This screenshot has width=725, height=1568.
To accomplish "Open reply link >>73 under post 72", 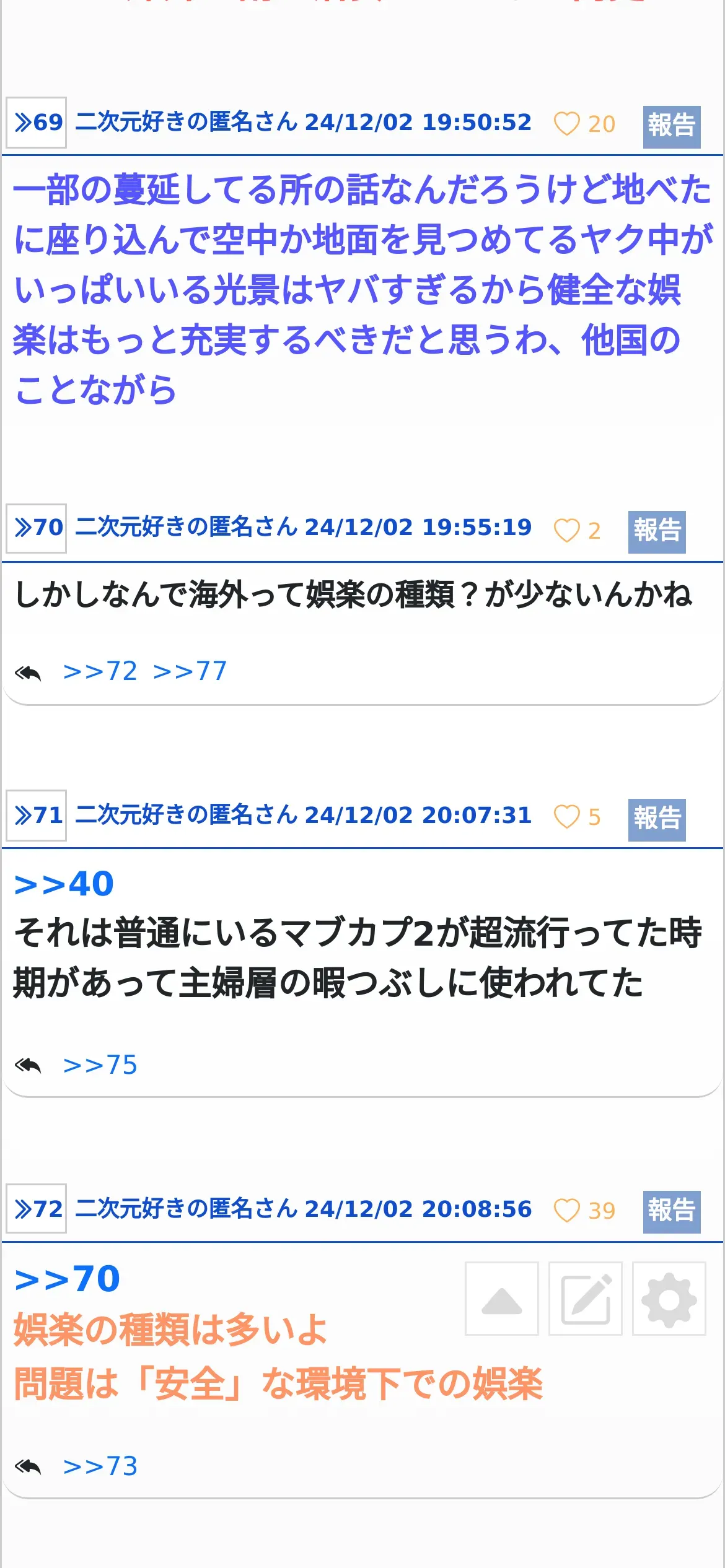I will click(100, 1466).
